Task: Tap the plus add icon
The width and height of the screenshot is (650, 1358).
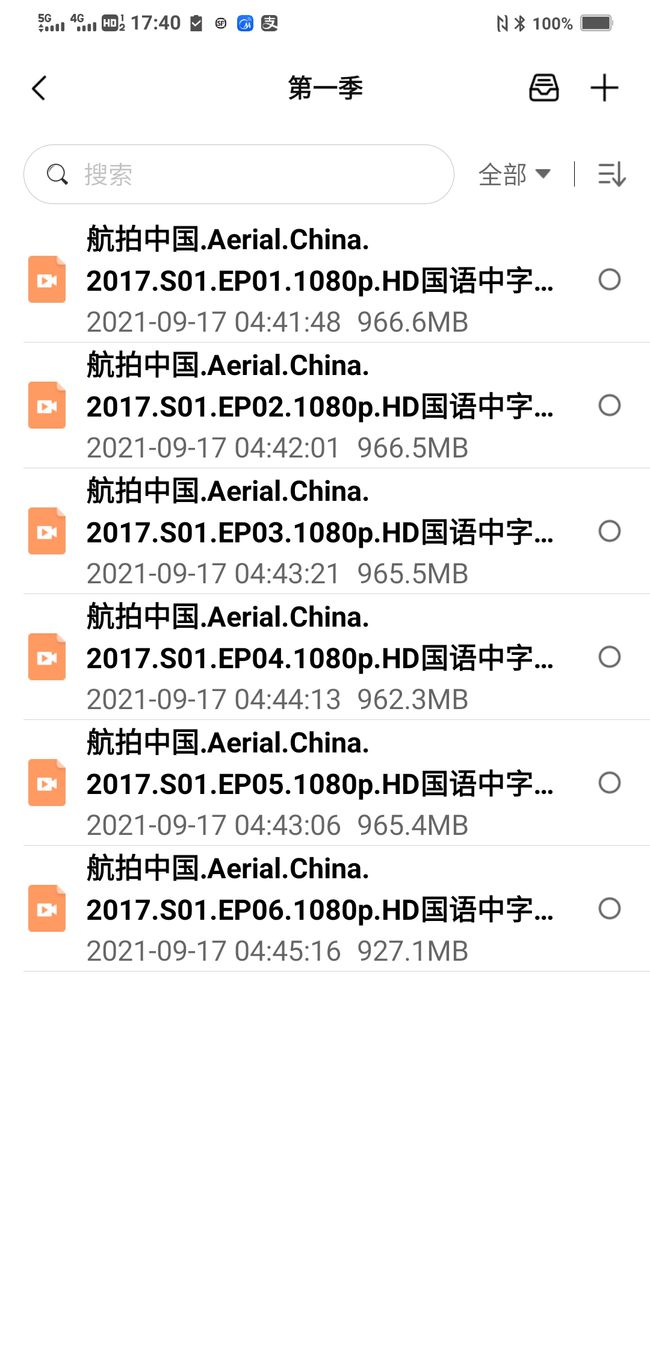Action: [604, 89]
